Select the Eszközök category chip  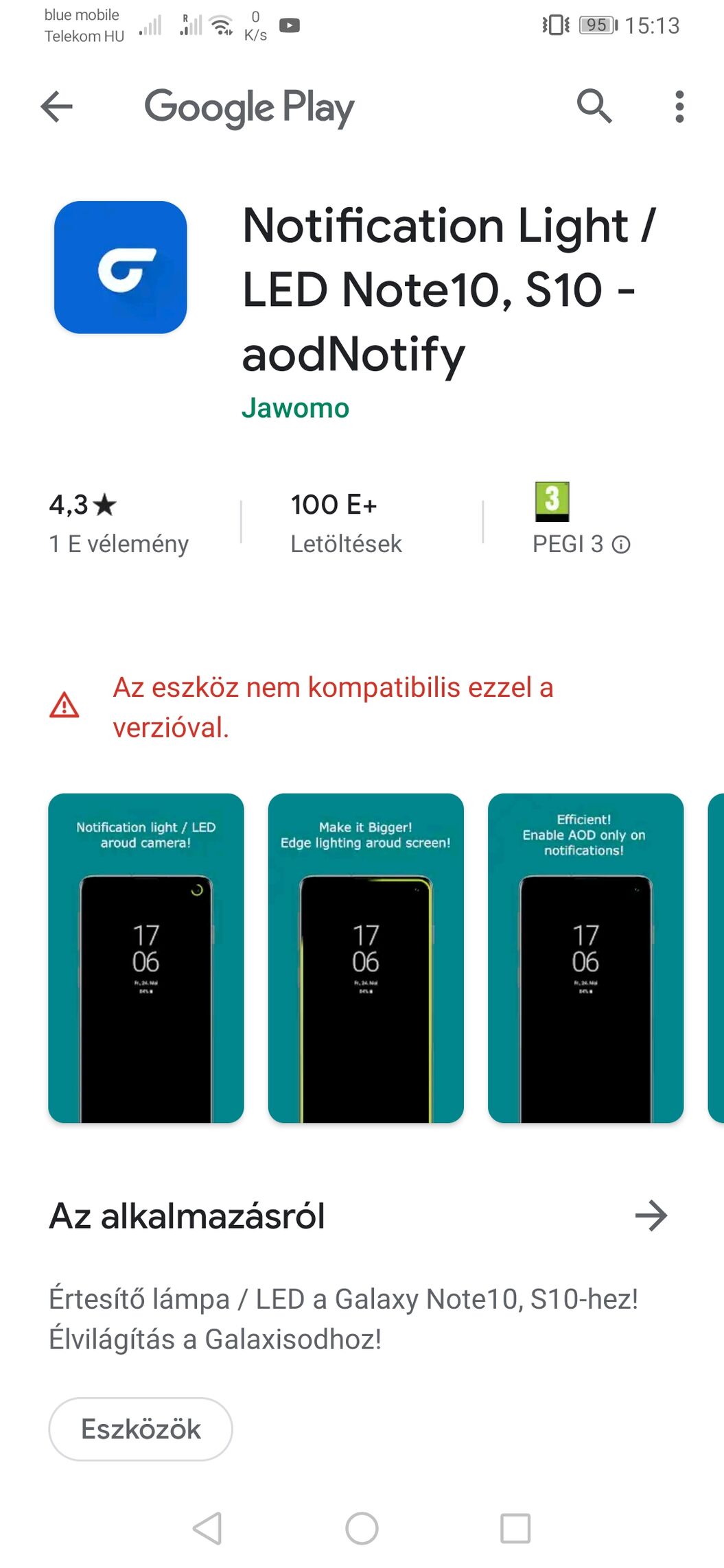(x=141, y=1429)
